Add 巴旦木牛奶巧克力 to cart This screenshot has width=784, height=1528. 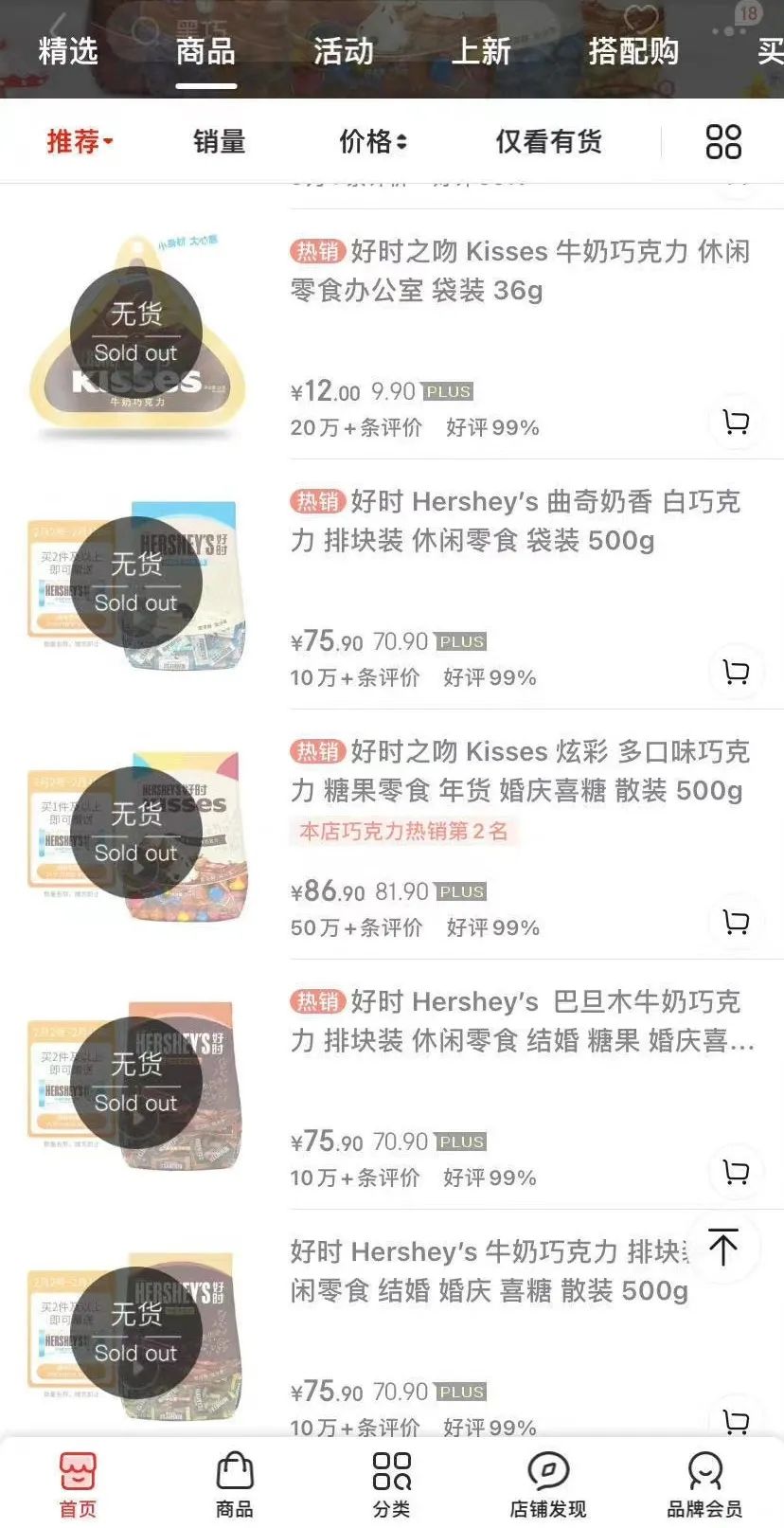pos(736,1172)
